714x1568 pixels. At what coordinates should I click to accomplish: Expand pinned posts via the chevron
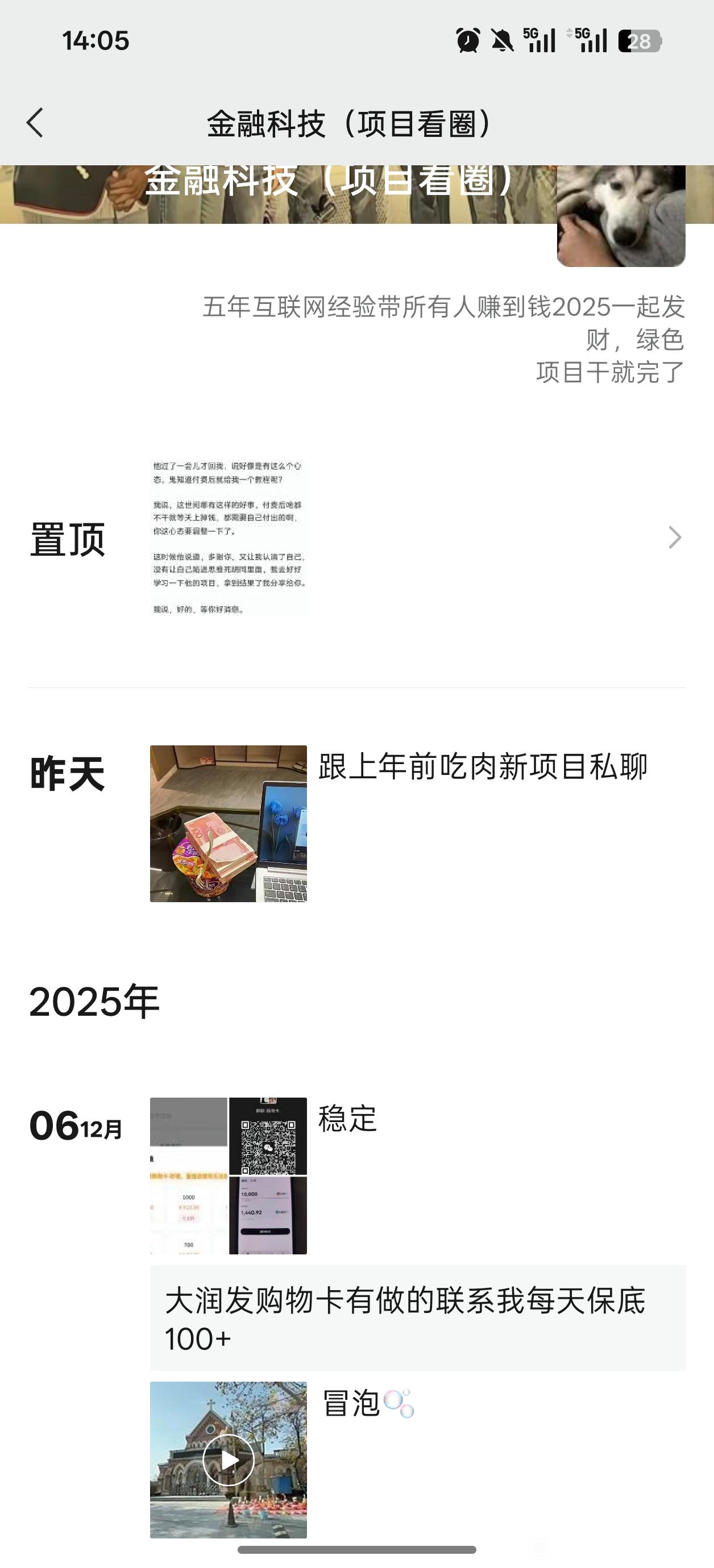[x=674, y=537]
